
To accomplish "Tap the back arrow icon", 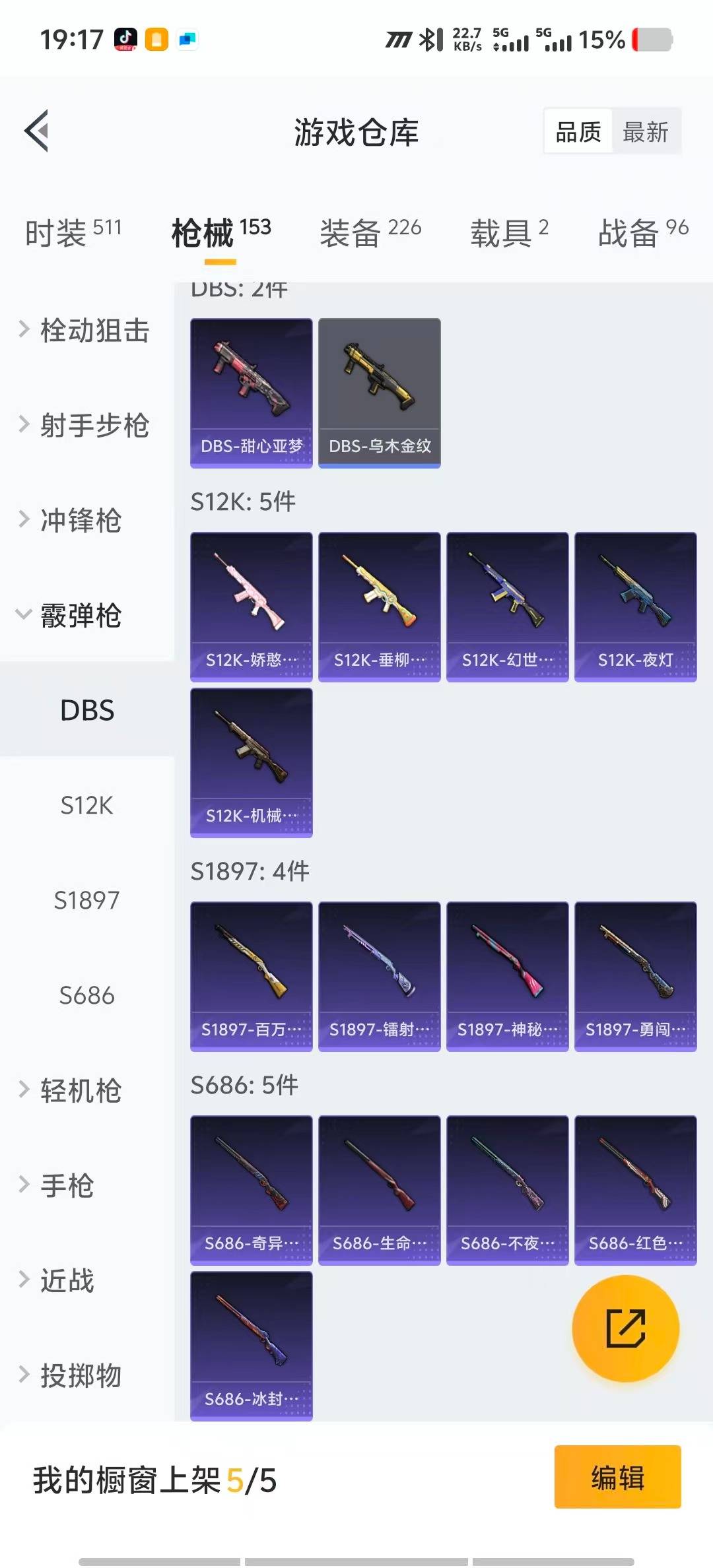I will tap(38, 131).
